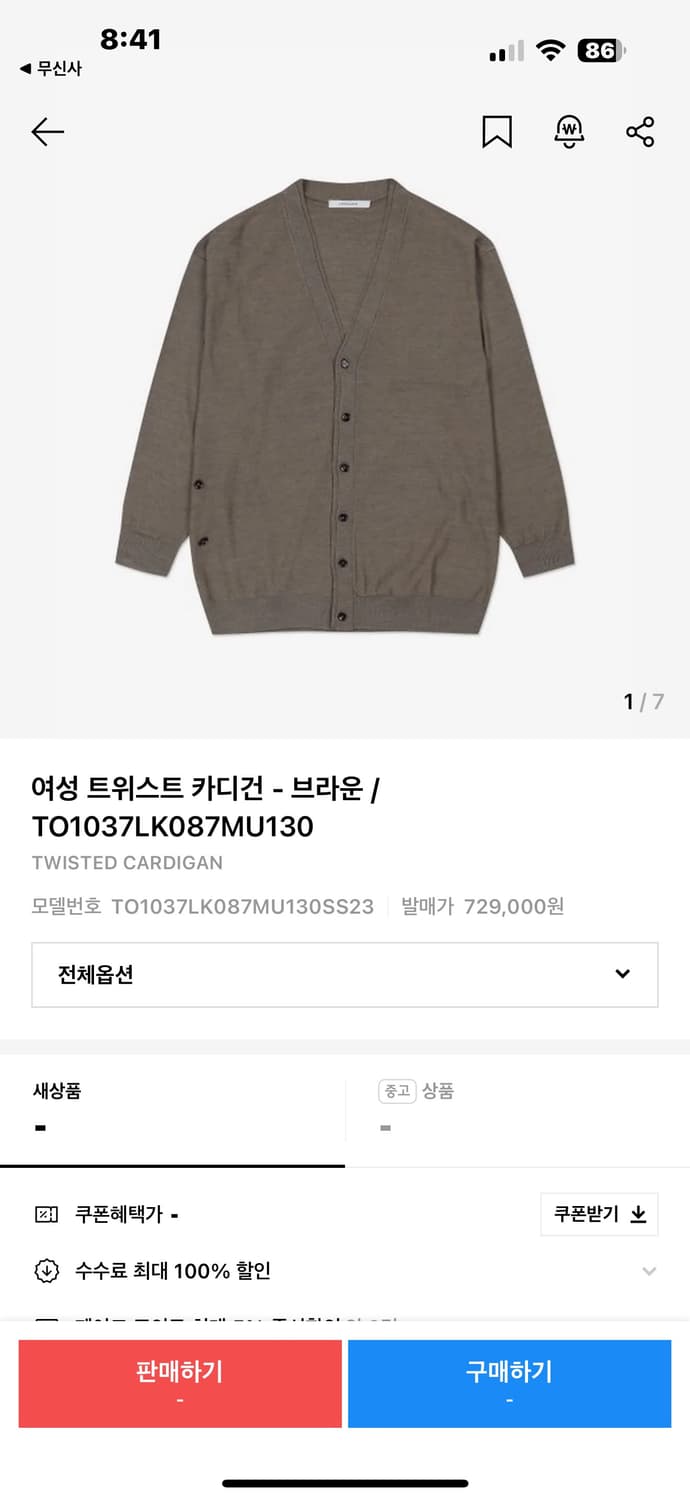
Task: Bookmark this twisted cardigan
Action: 497,132
